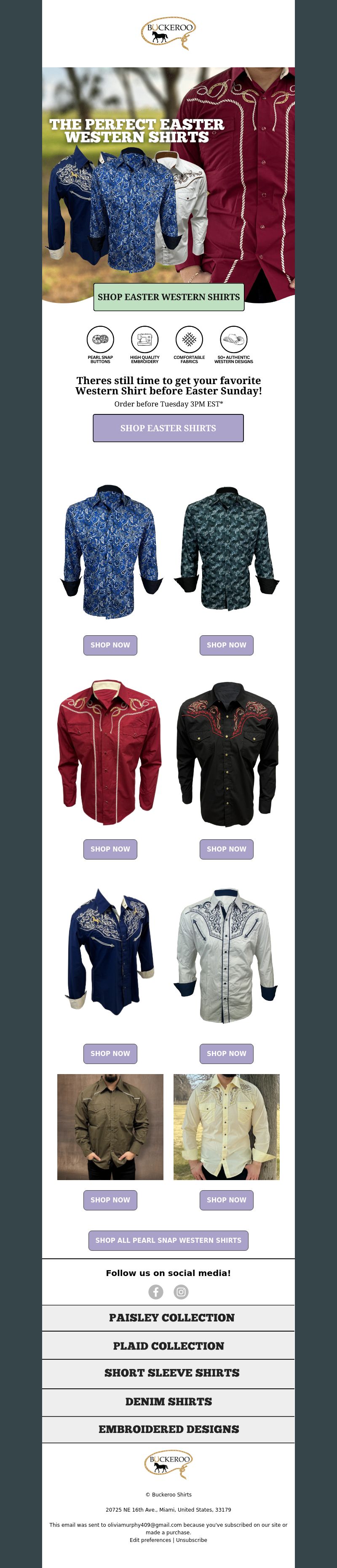Viewport: 337px width, 1568px height.
Task: Tap Shop Now under the green paisley shirt
Action: tap(226, 645)
